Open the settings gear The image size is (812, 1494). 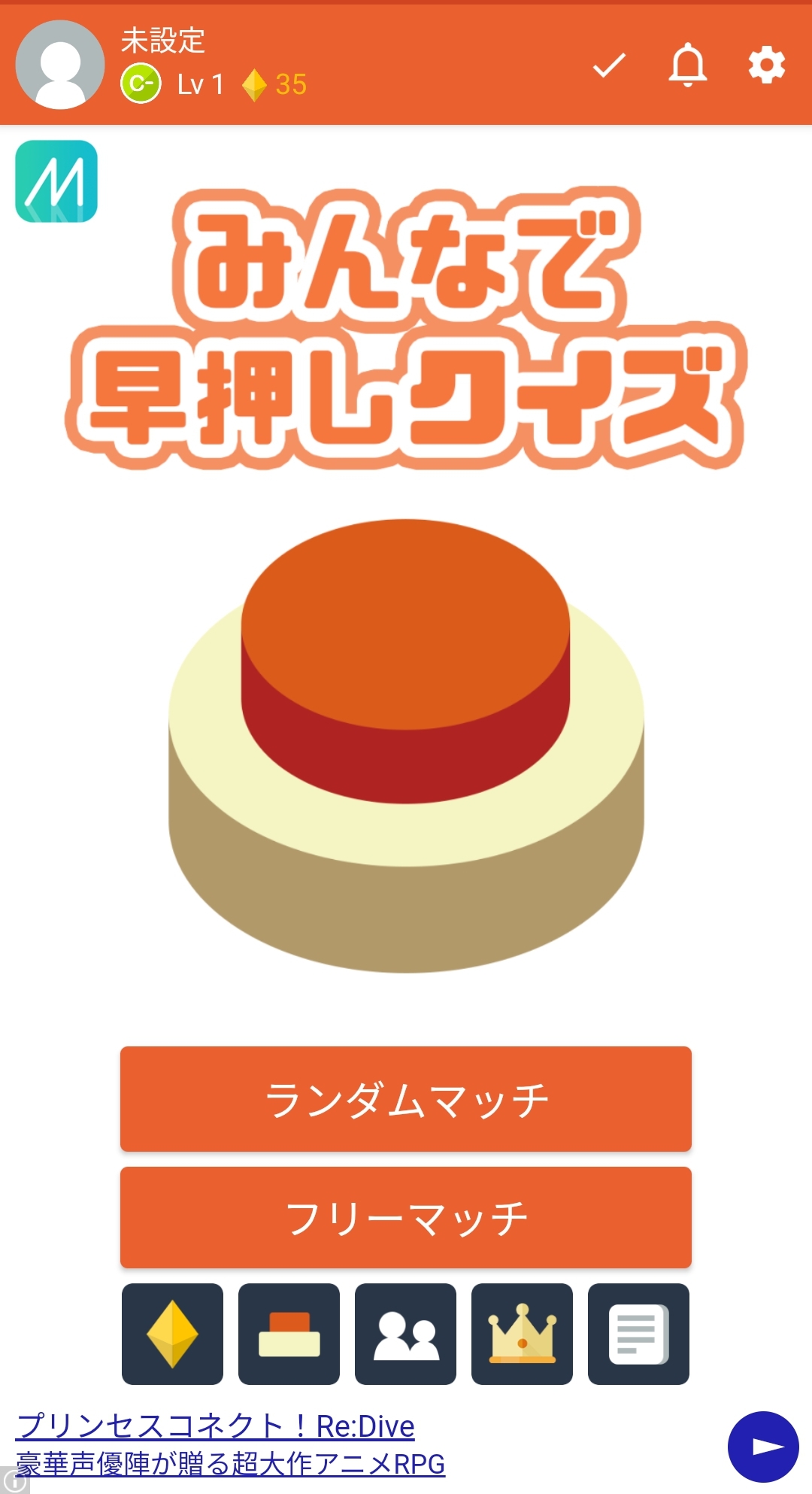click(767, 65)
